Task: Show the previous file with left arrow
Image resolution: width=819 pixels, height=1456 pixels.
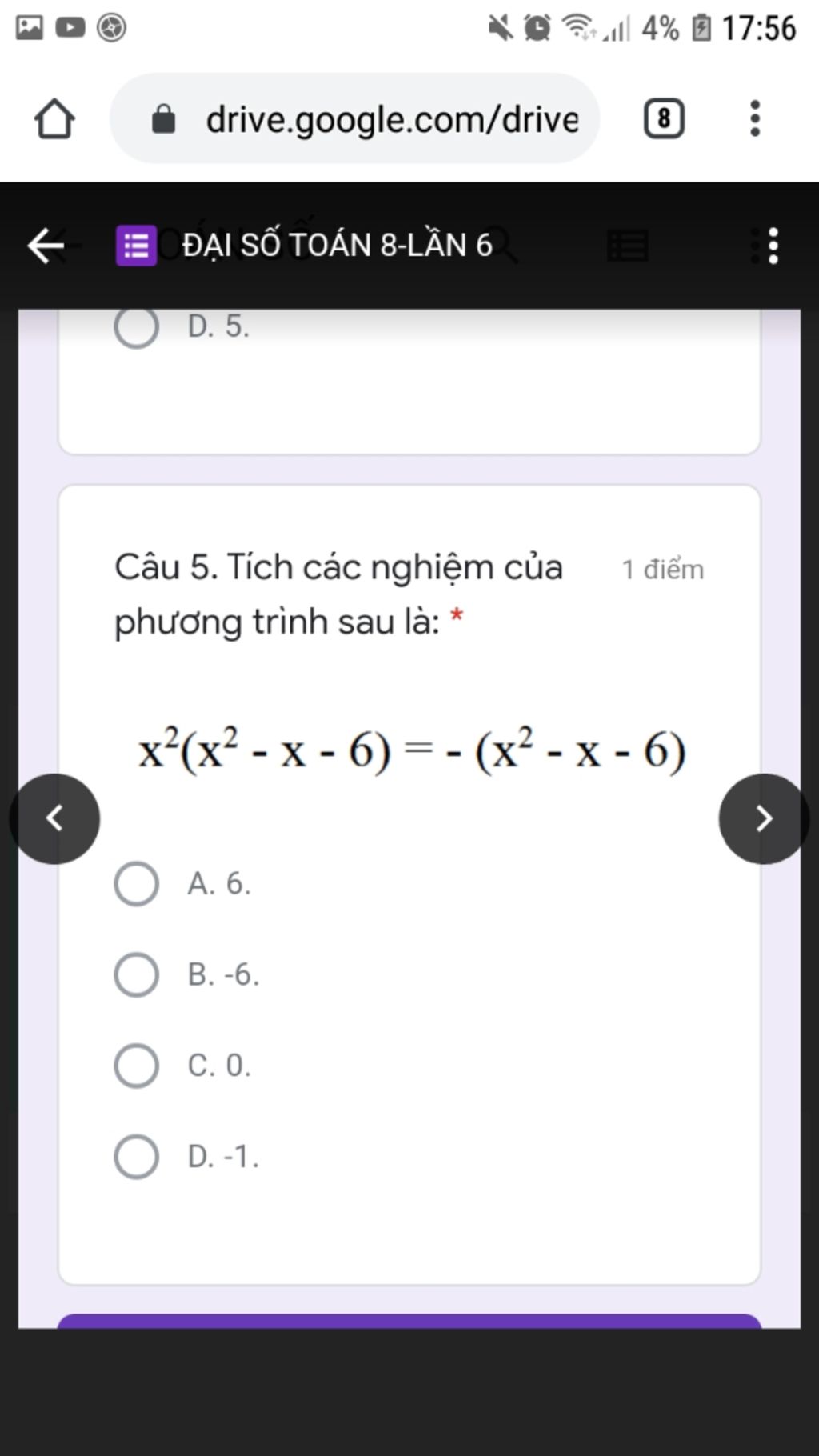Action: pyautogui.click(x=54, y=818)
